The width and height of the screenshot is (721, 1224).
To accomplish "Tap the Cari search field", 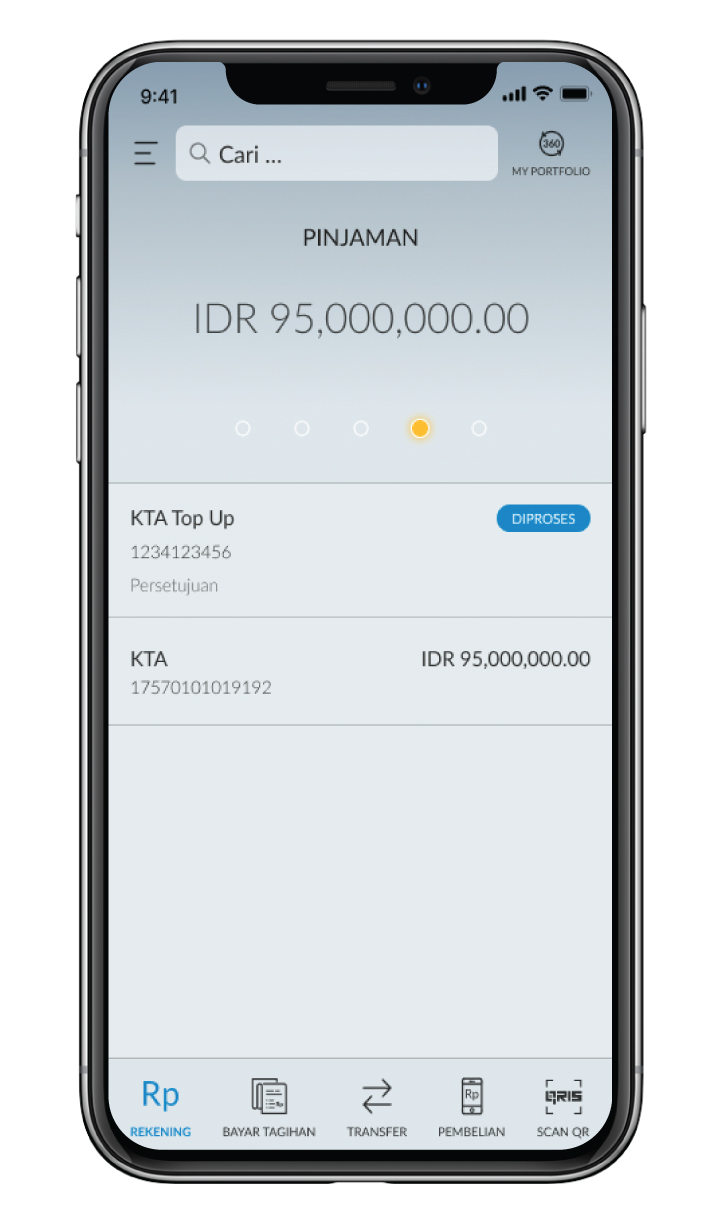I will point(336,153).
